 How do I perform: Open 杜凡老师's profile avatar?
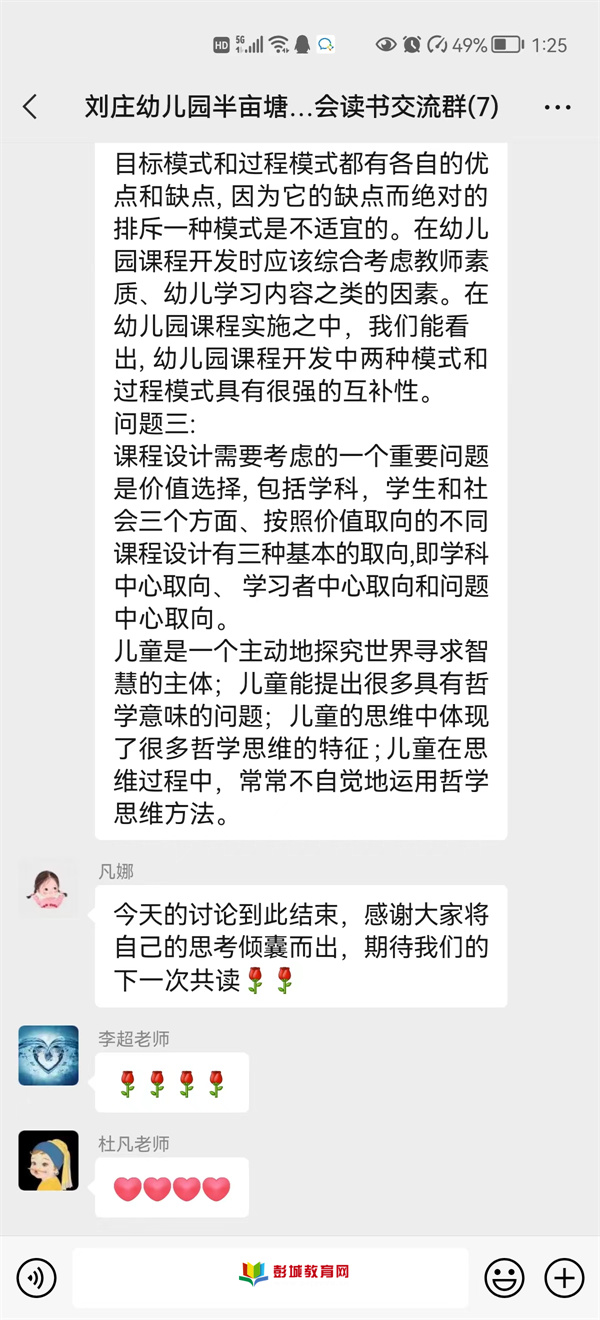[x=48, y=1161]
